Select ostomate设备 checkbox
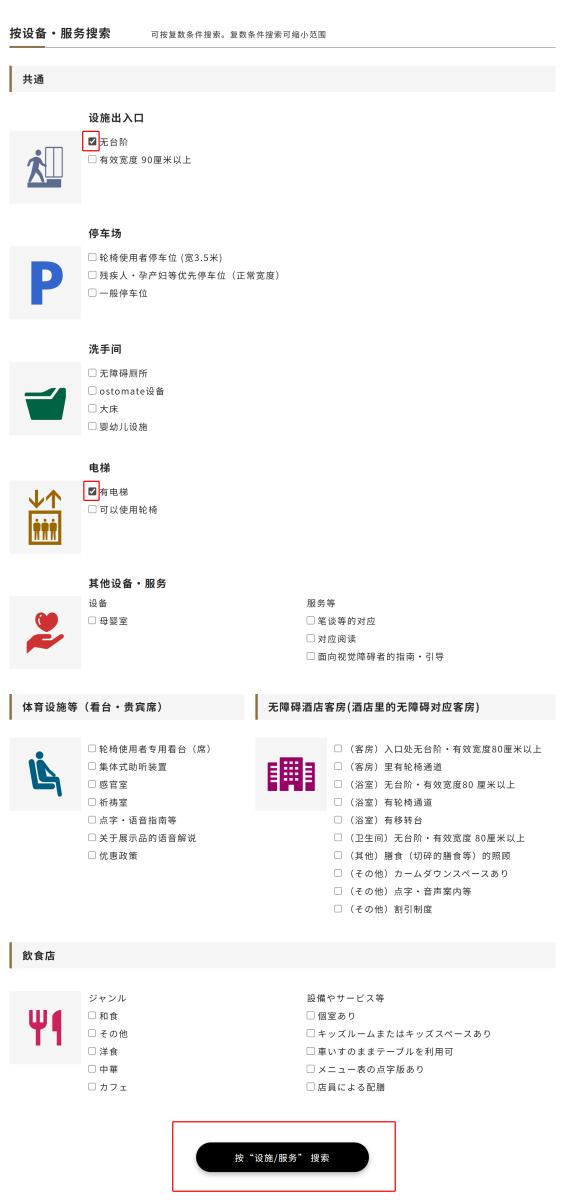This screenshot has width=567, height=1200. point(92,391)
